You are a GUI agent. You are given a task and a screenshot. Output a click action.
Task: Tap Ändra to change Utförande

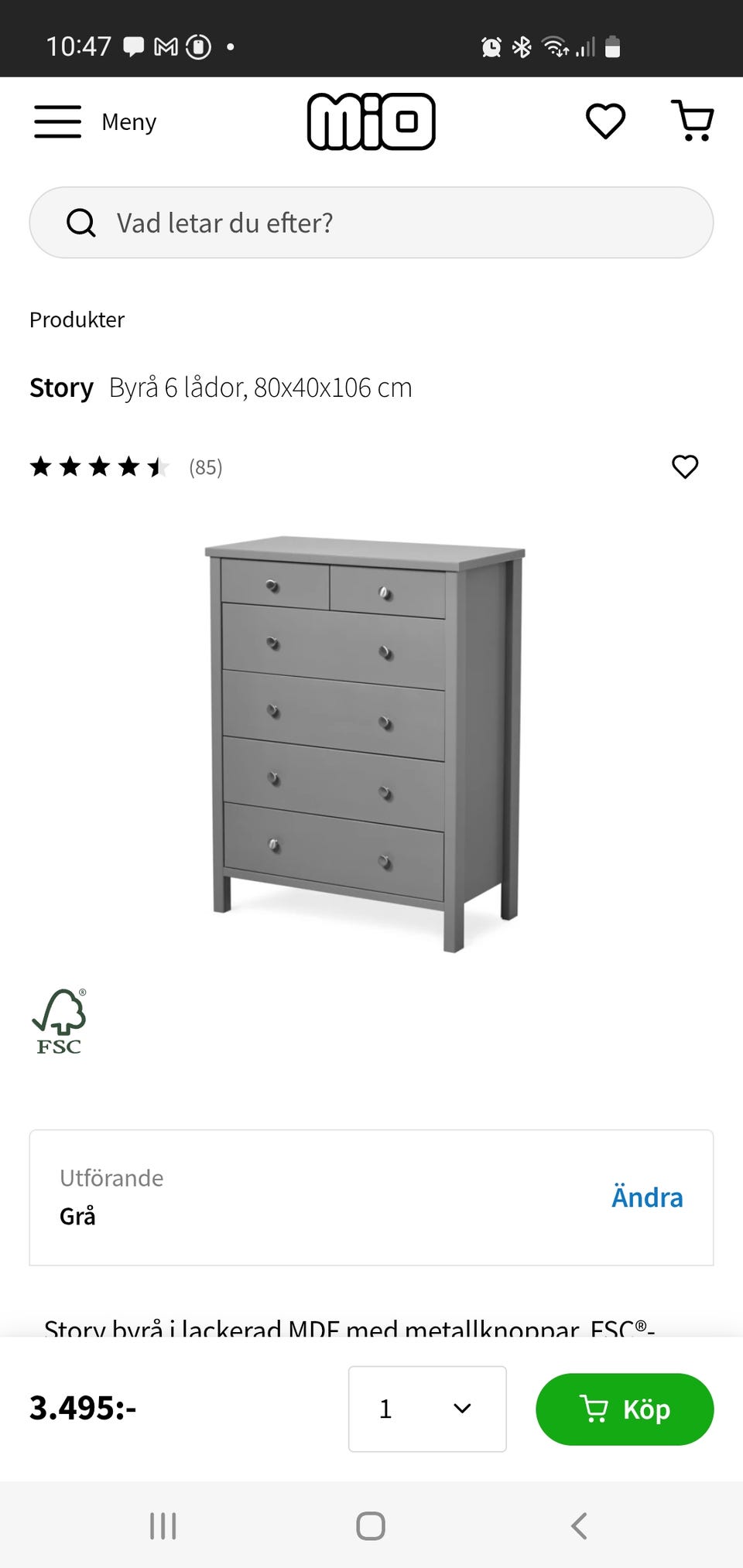[647, 1197]
